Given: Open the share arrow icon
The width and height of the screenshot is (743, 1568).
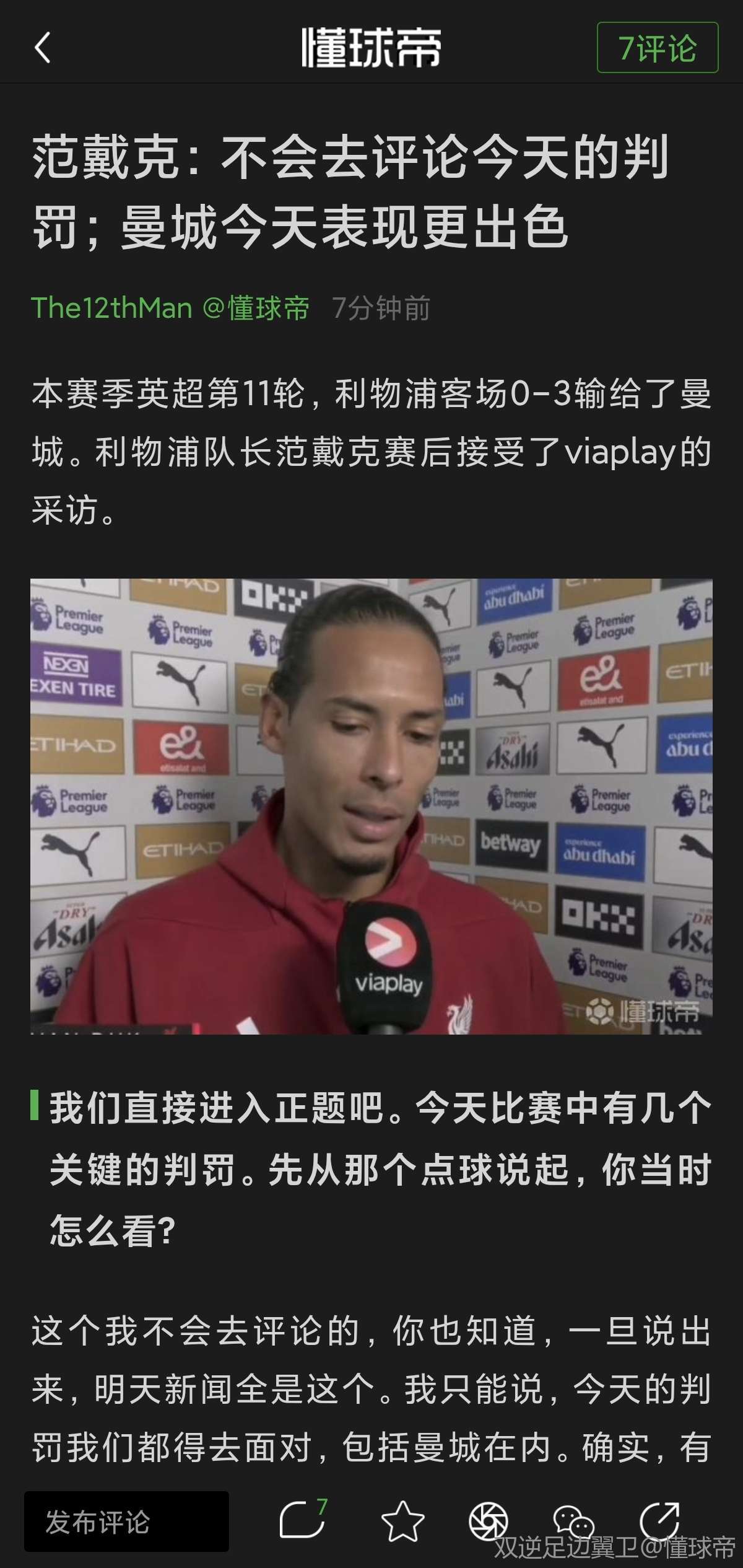Looking at the screenshot, I should pyautogui.click(x=659, y=1520).
